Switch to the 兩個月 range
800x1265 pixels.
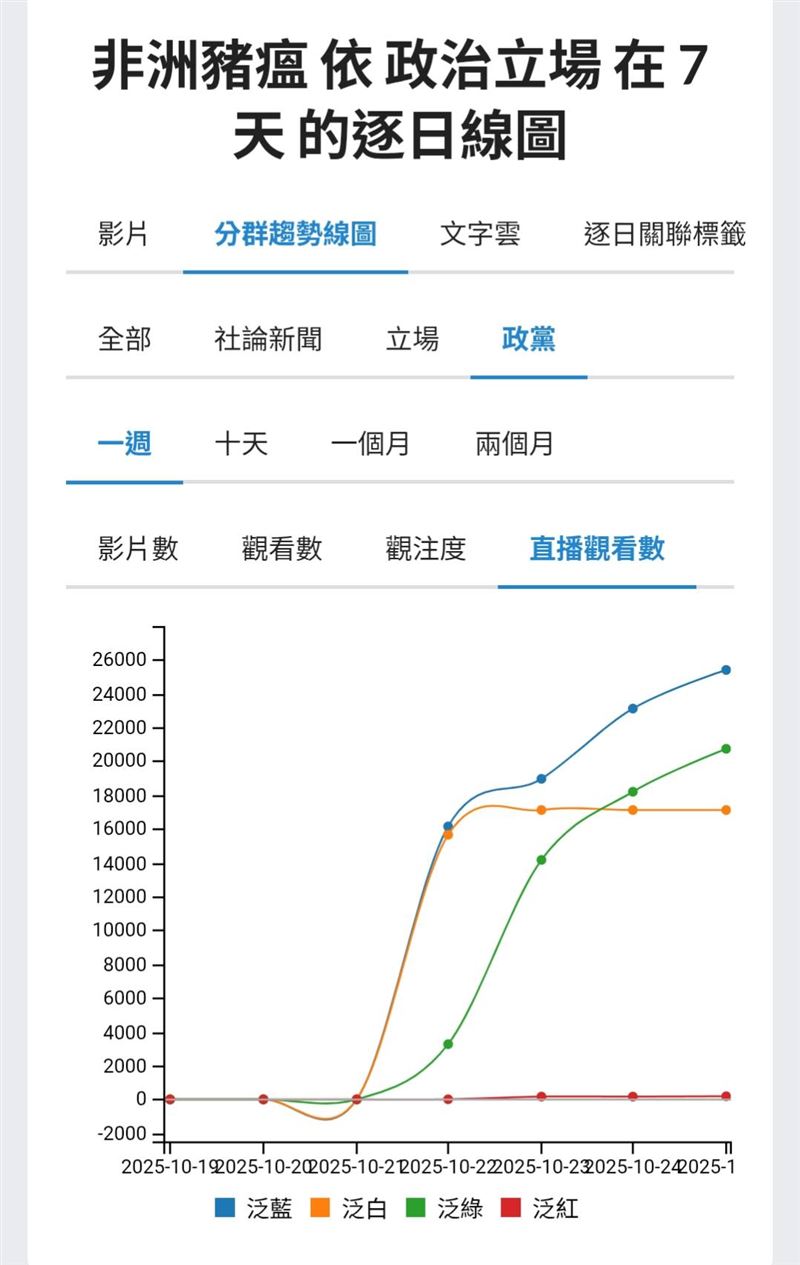tap(514, 444)
